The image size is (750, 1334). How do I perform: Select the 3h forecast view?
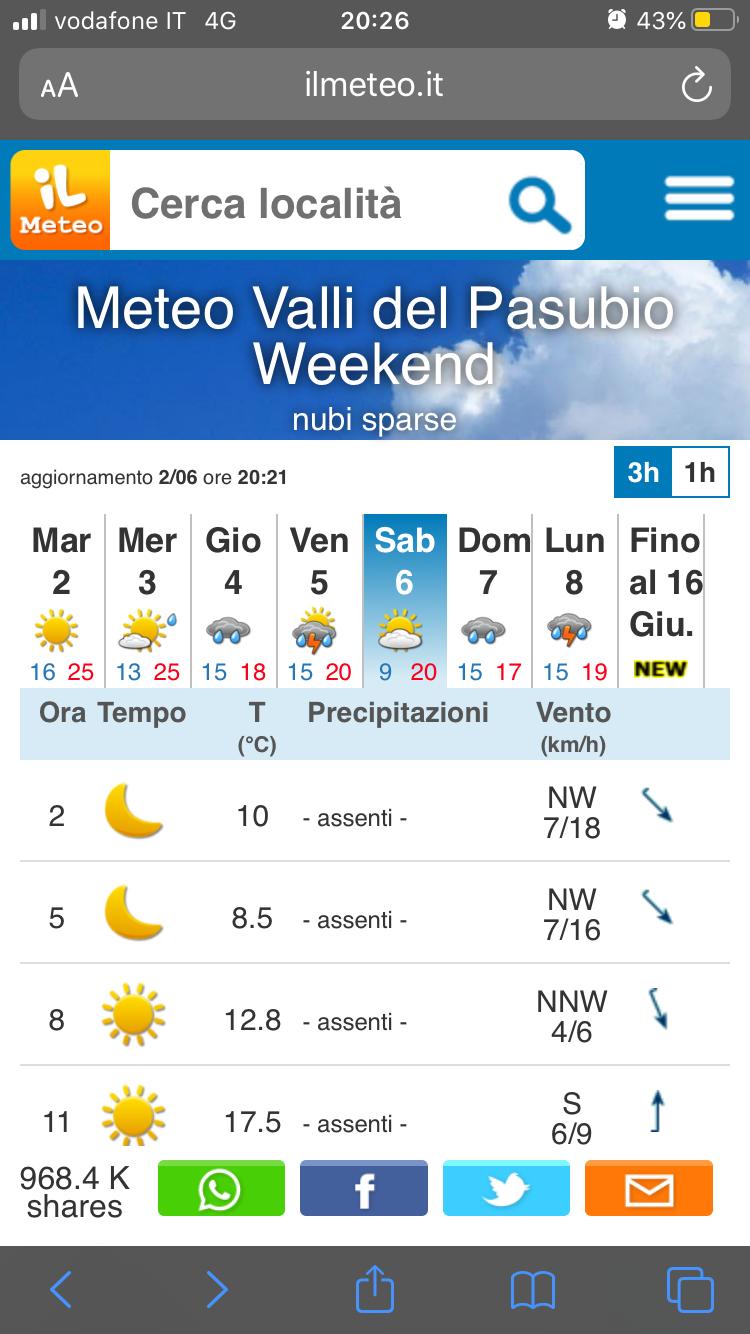click(x=643, y=472)
